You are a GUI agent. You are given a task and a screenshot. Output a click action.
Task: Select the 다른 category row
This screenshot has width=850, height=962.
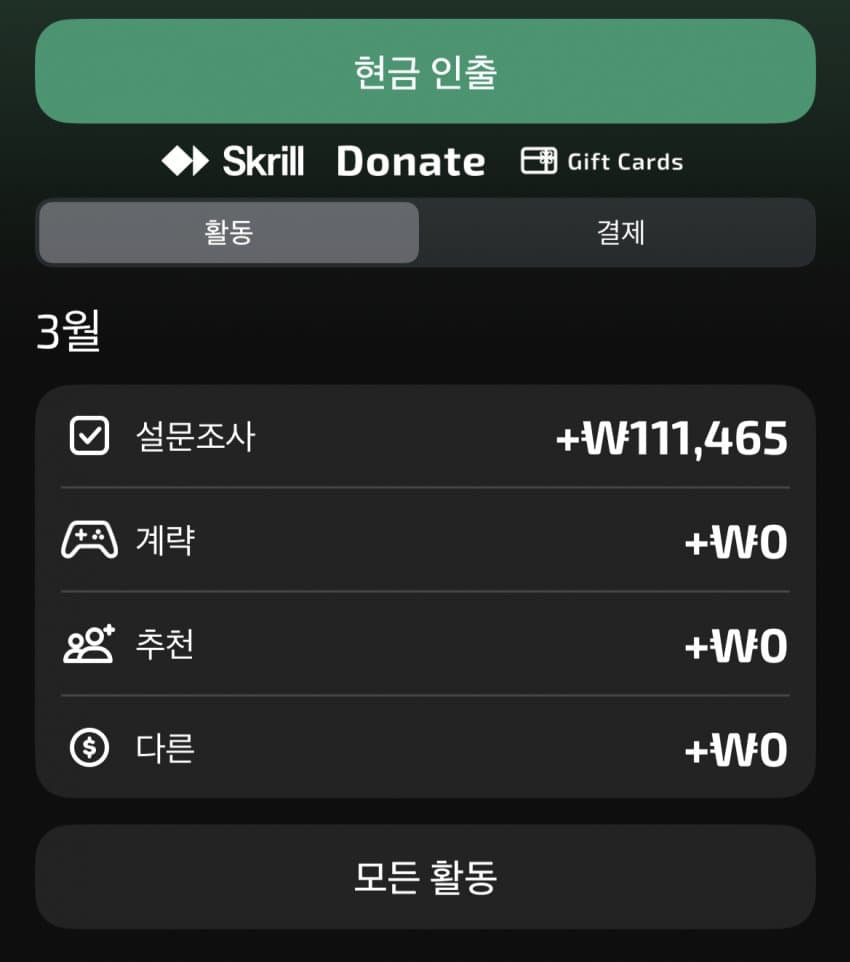click(x=425, y=749)
